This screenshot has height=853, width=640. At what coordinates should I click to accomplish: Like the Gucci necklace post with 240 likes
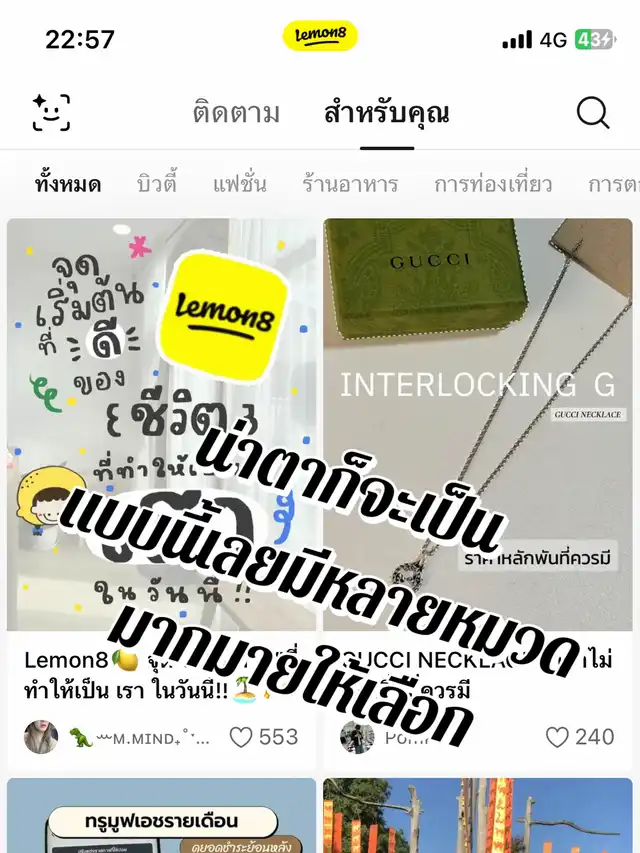(557, 737)
